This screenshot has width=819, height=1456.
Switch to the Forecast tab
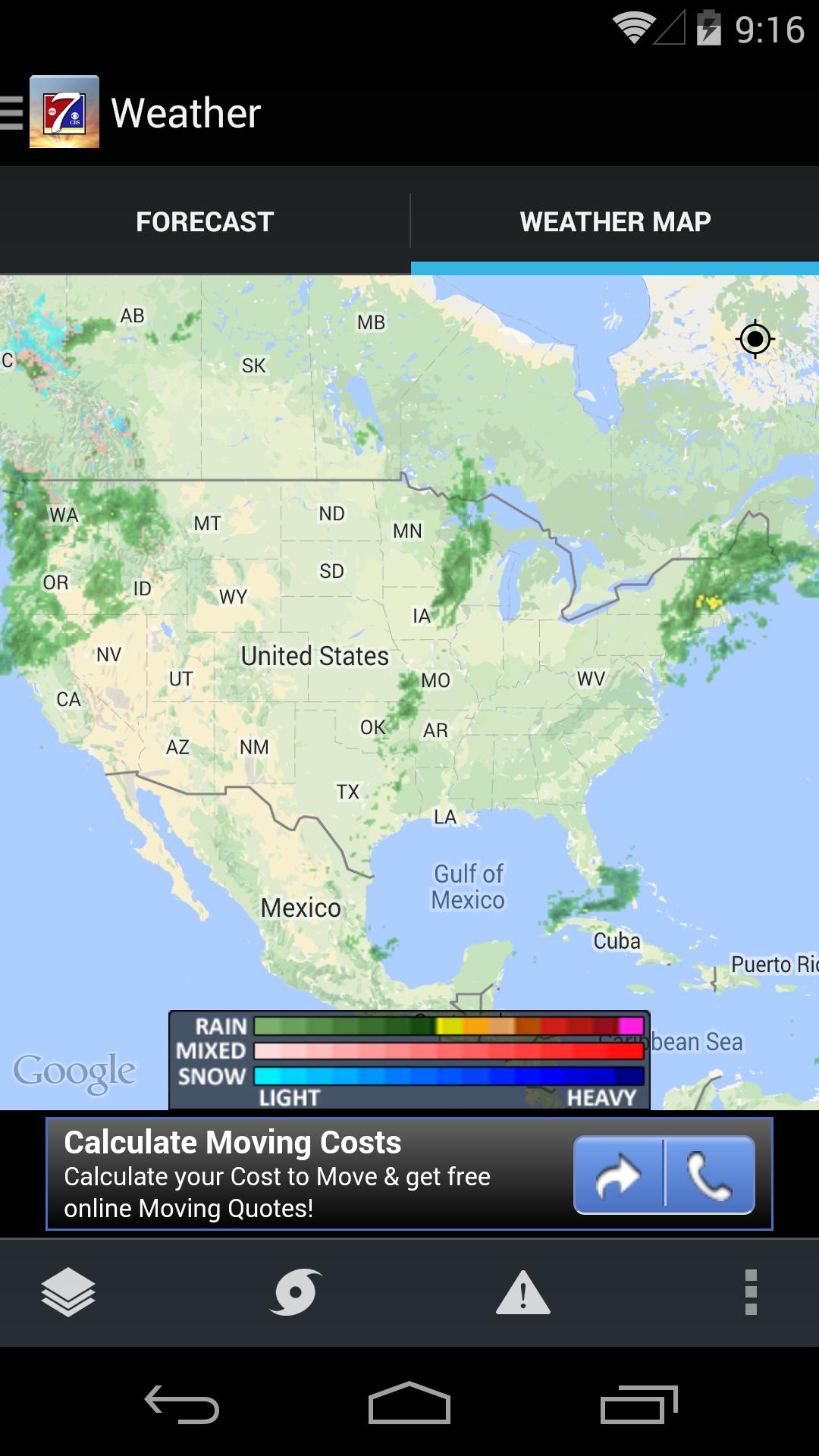click(205, 221)
